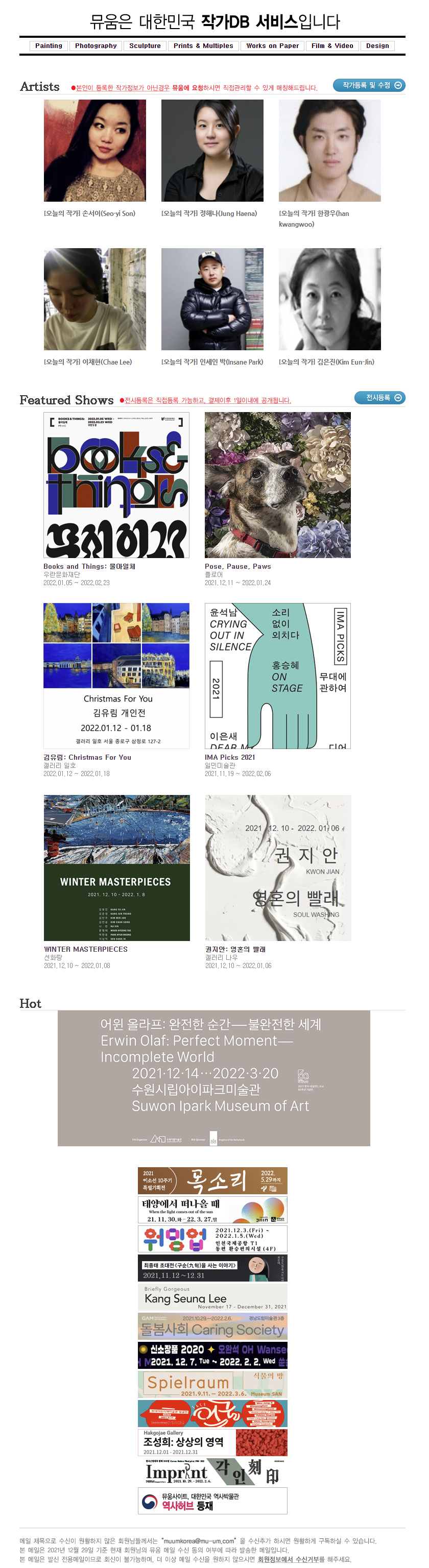The image size is (429, 1568).
Task: Open the Books and Things show poster
Action: 116,485
